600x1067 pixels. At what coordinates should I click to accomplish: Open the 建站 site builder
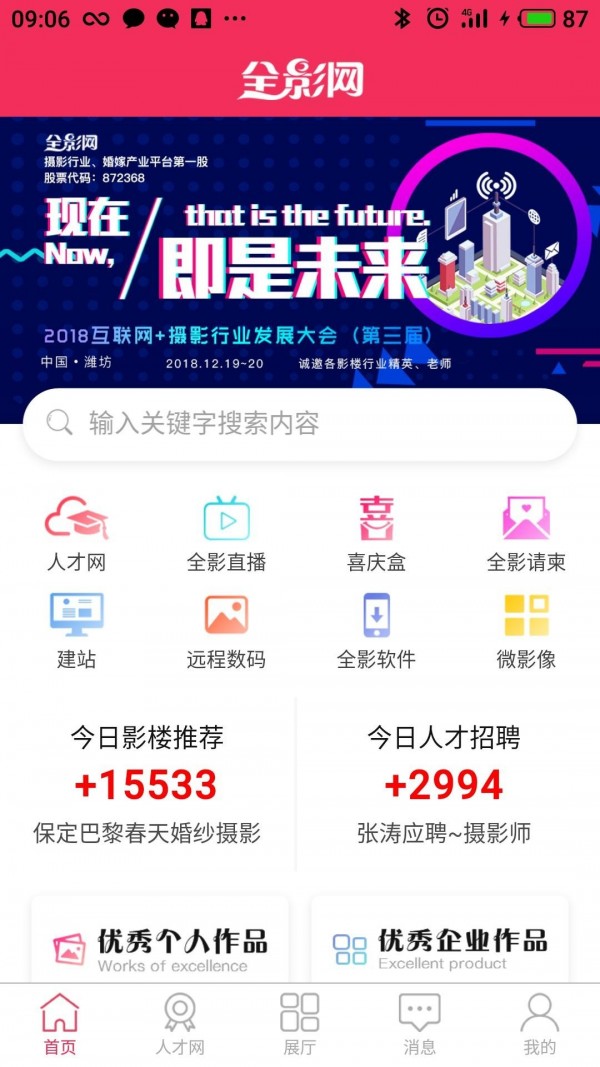[76, 631]
